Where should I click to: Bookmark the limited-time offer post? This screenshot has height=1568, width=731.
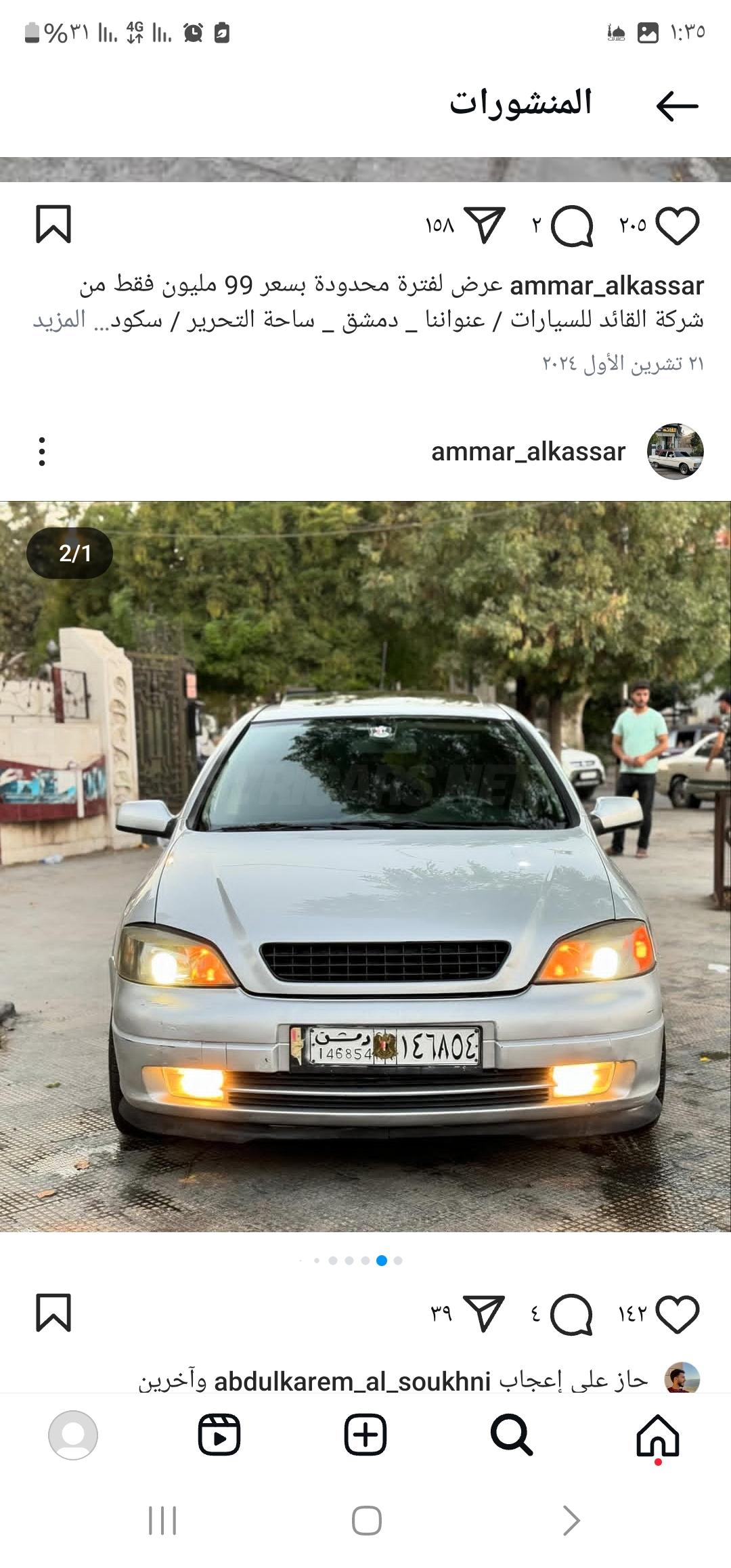click(x=53, y=225)
